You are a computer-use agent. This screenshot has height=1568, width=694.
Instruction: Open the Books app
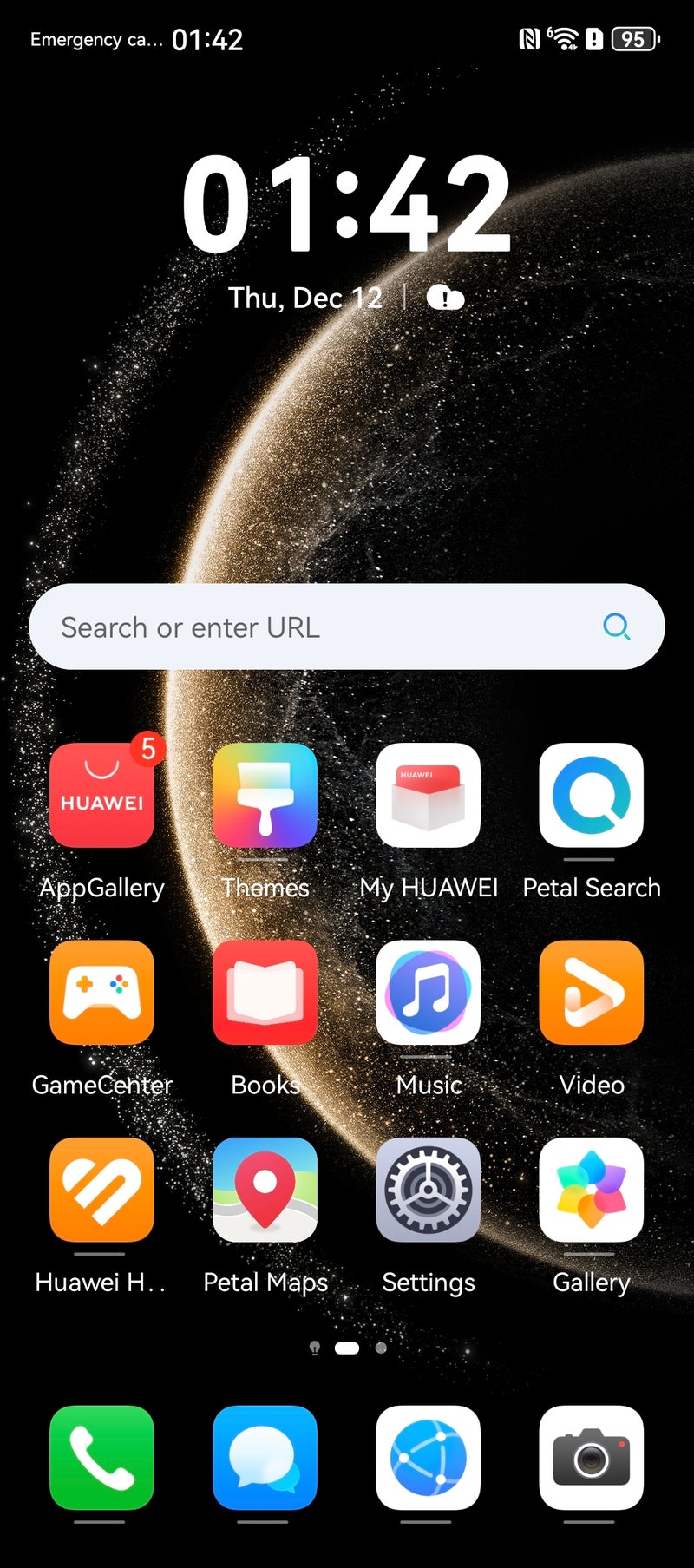point(265,993)
